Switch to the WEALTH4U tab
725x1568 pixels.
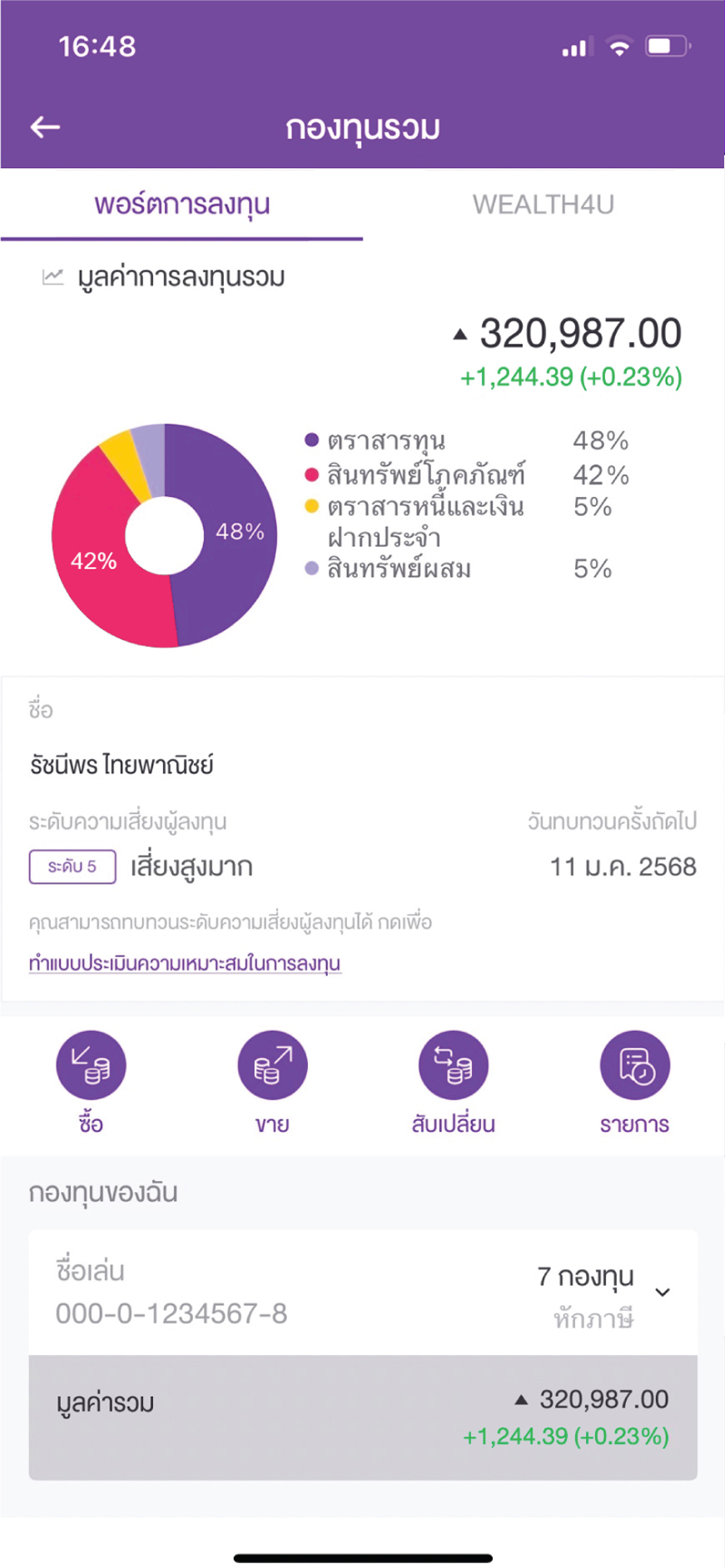pos(544,205)
